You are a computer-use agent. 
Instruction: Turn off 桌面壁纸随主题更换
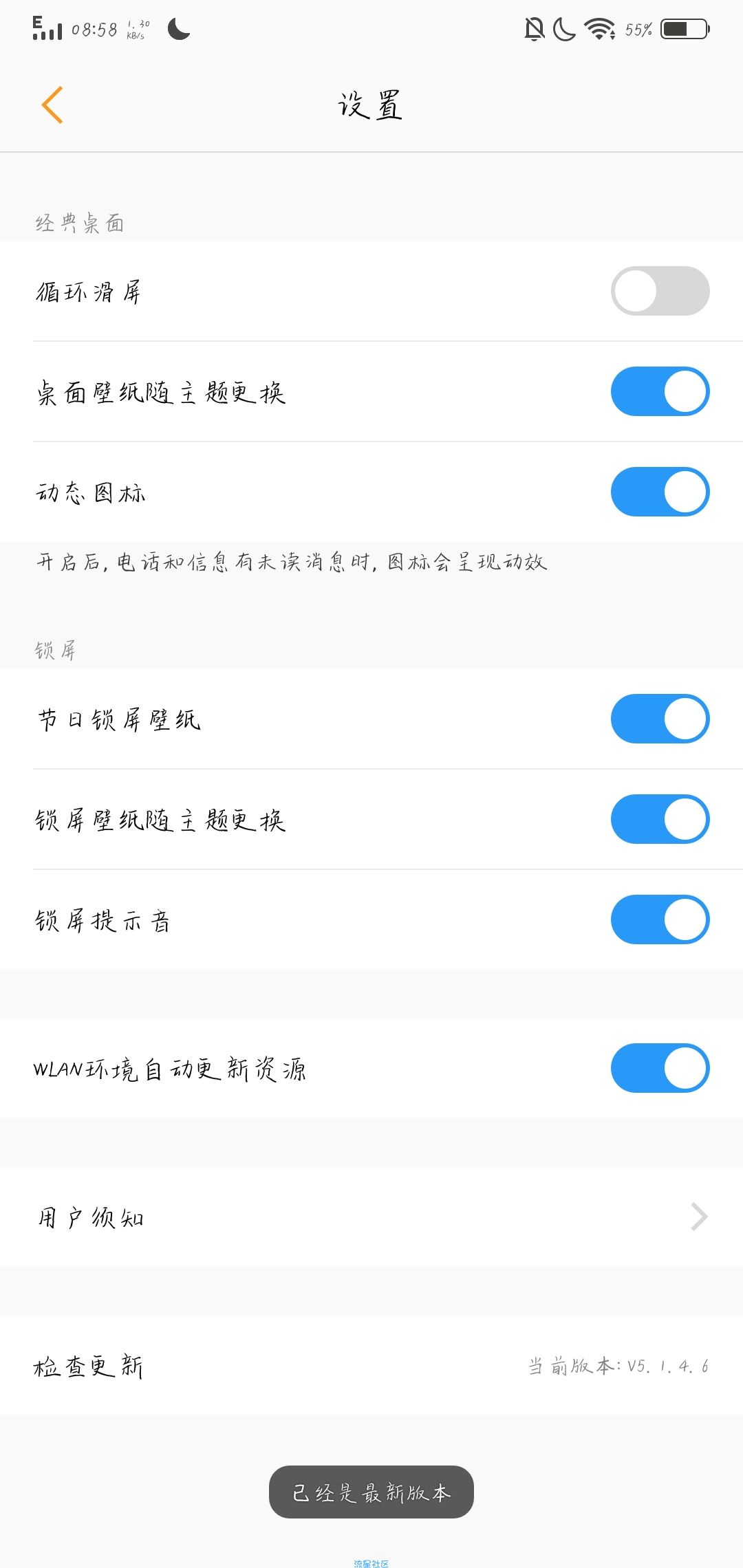[660, 391]
